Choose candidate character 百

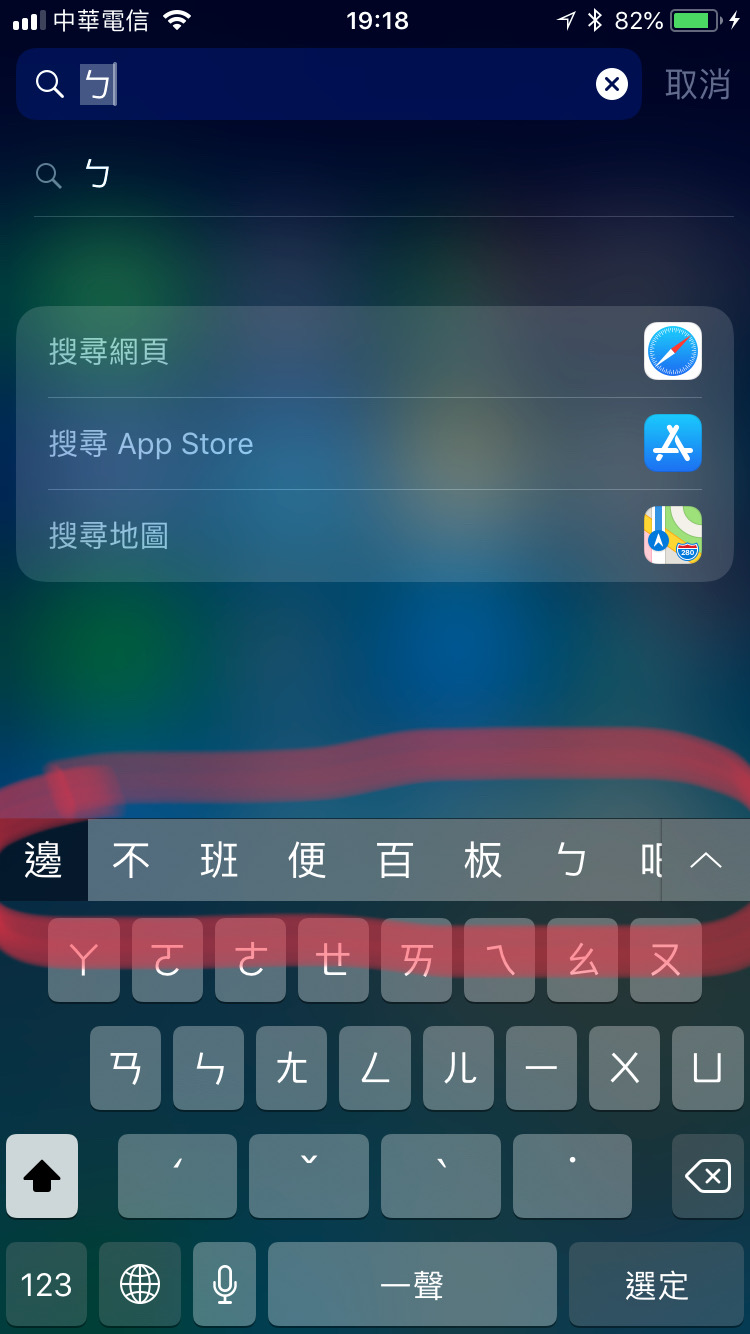395,860
